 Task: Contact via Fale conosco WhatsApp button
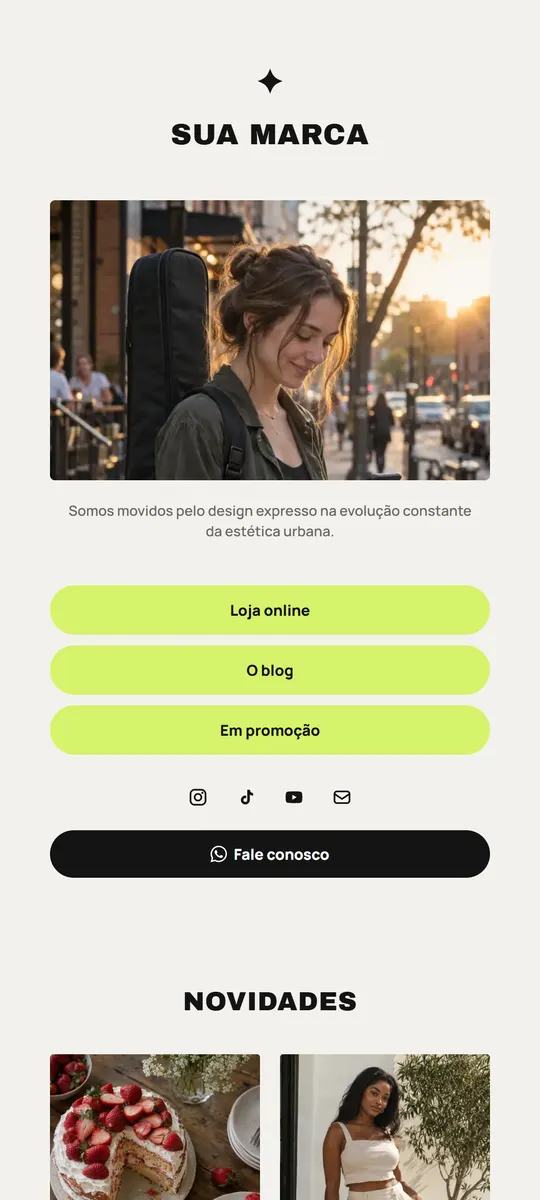[x=270, y=854]
